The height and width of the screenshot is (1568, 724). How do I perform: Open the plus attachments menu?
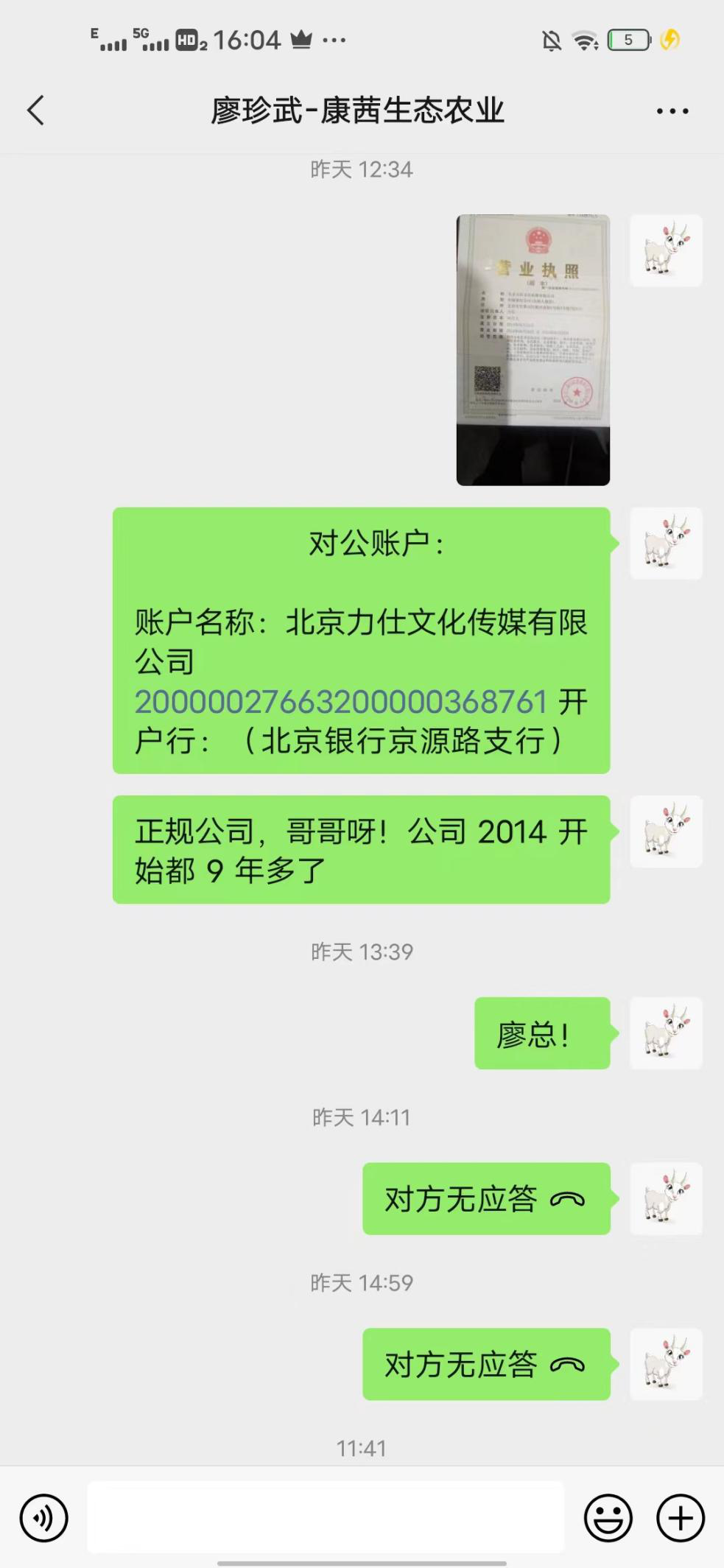pyautogui.click(x=681, y=1518)
